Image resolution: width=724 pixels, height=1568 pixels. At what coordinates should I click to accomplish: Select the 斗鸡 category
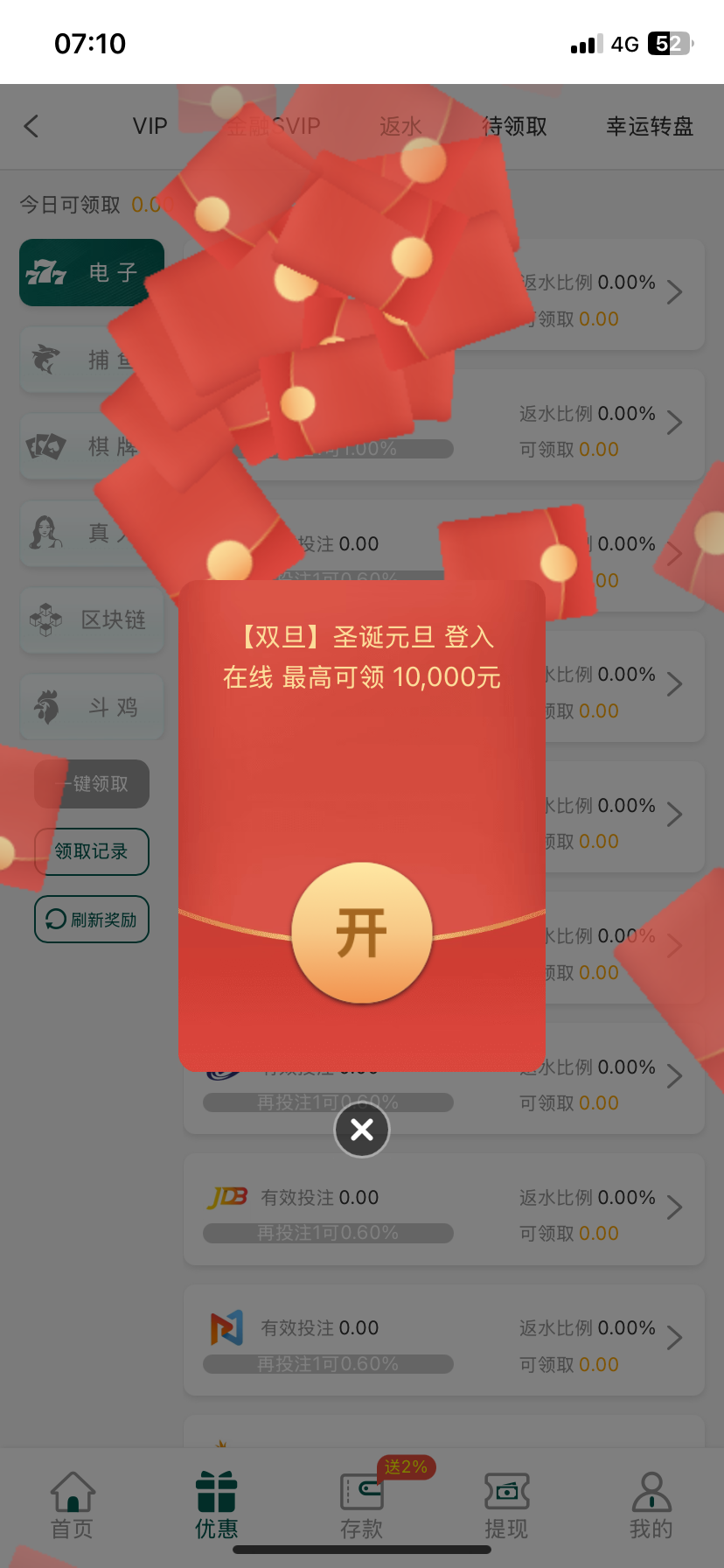pyautogui.click(x=92, y=707)
